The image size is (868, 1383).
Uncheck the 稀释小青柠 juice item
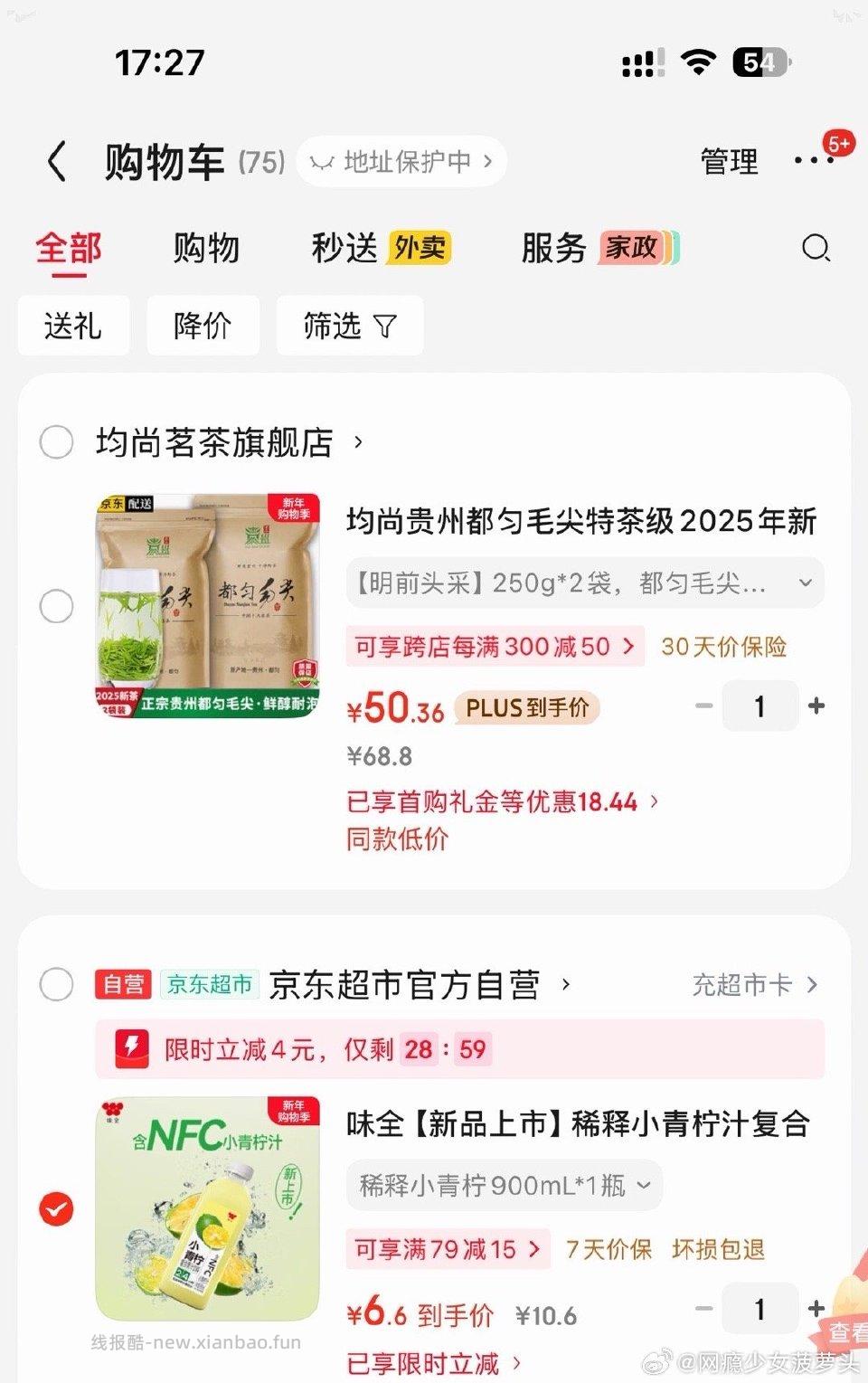56,1209
